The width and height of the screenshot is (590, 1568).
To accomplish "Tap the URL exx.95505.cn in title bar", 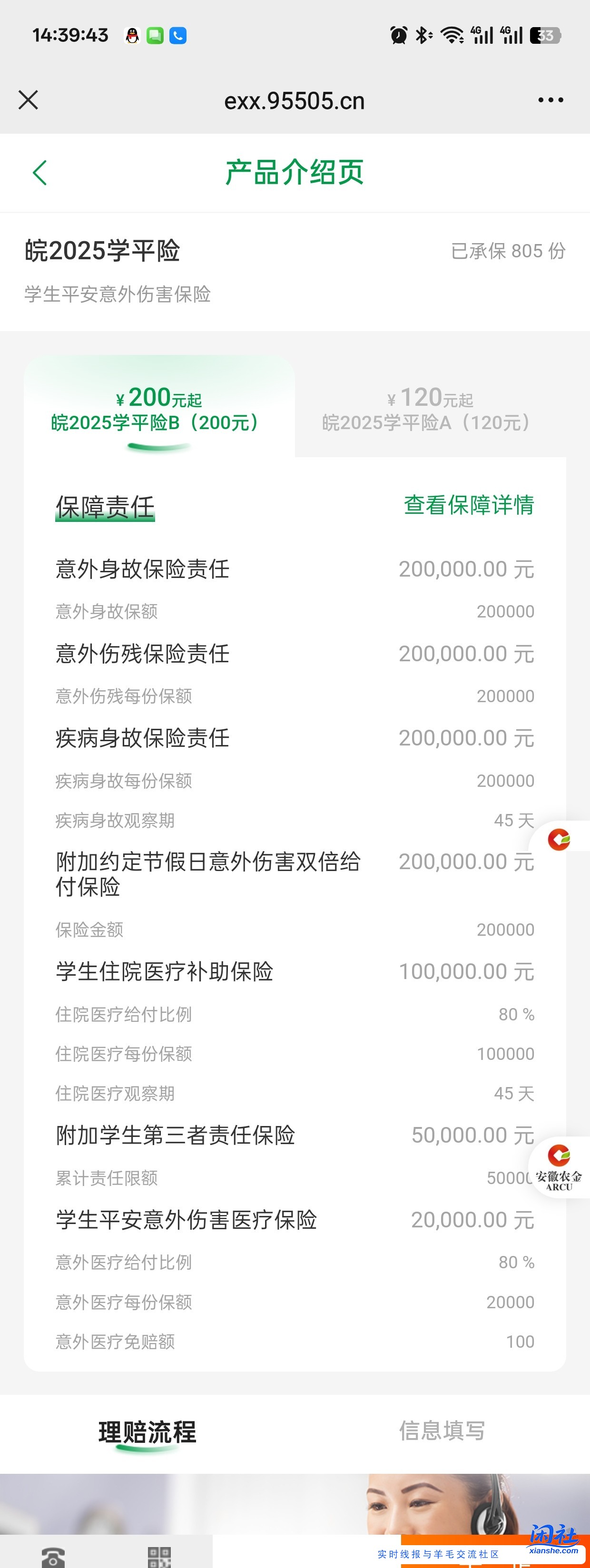I will tap(294, 100).
